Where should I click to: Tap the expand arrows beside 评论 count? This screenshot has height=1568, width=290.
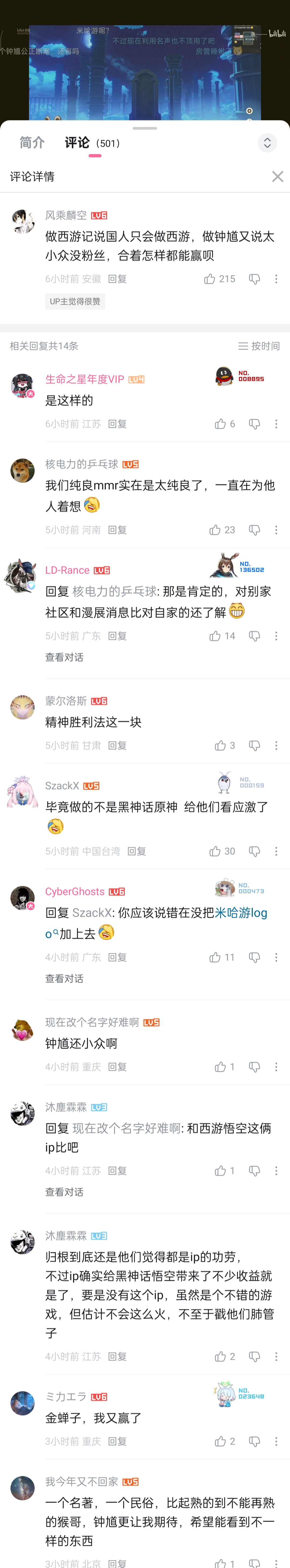[267, 142]
